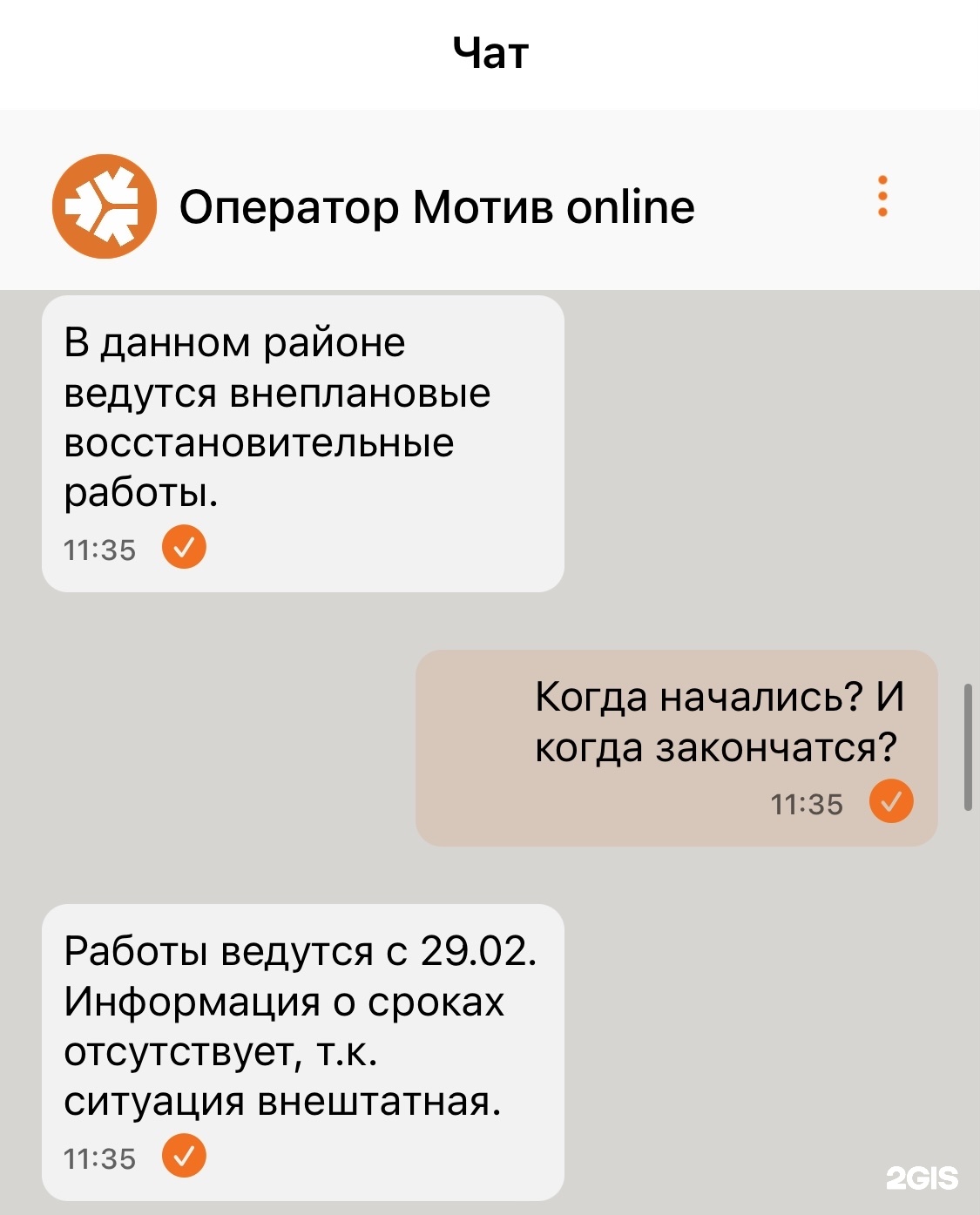980x1215 pixels.
Task: Open the three-dot overflow menu
Action: [882, 196]
